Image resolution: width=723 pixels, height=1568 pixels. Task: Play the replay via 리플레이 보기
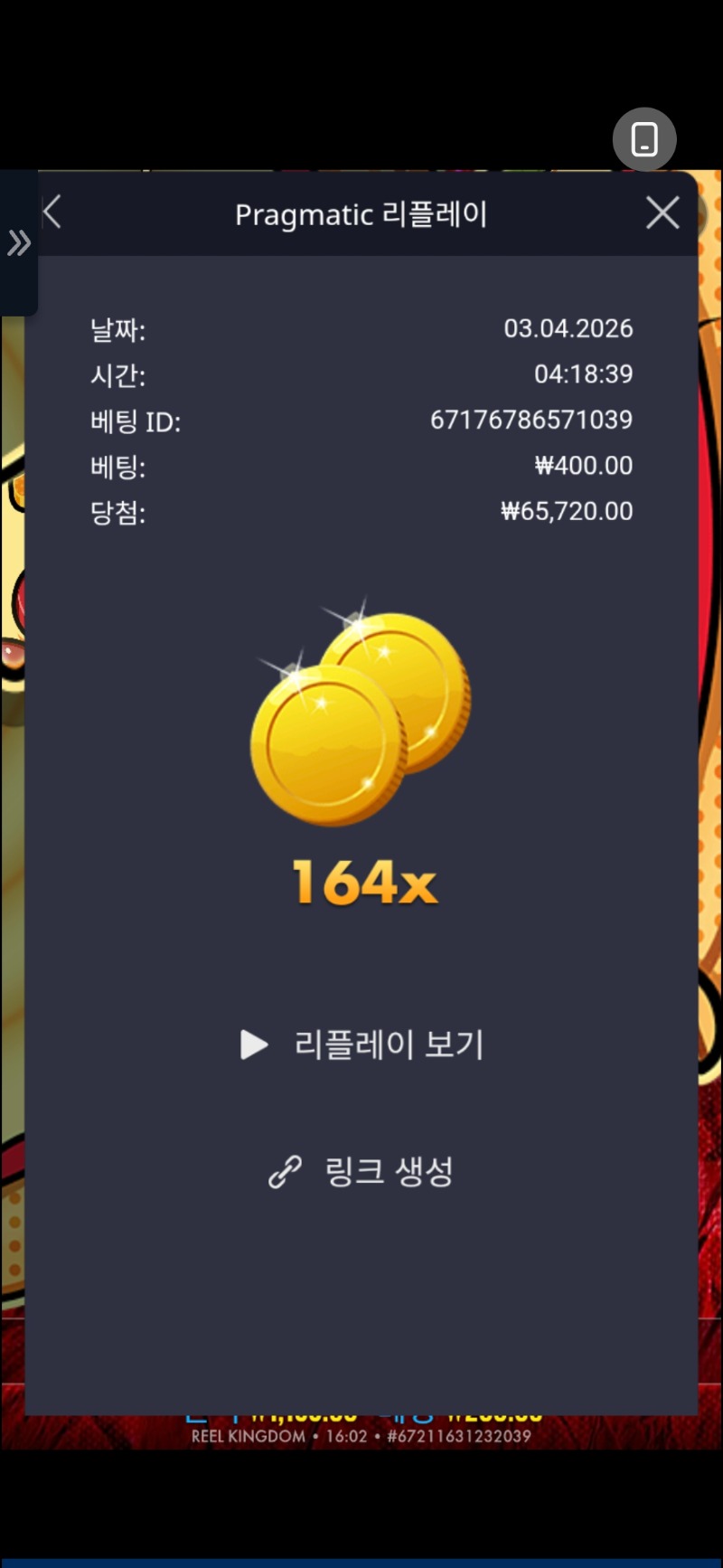(x=361, y=1044)
